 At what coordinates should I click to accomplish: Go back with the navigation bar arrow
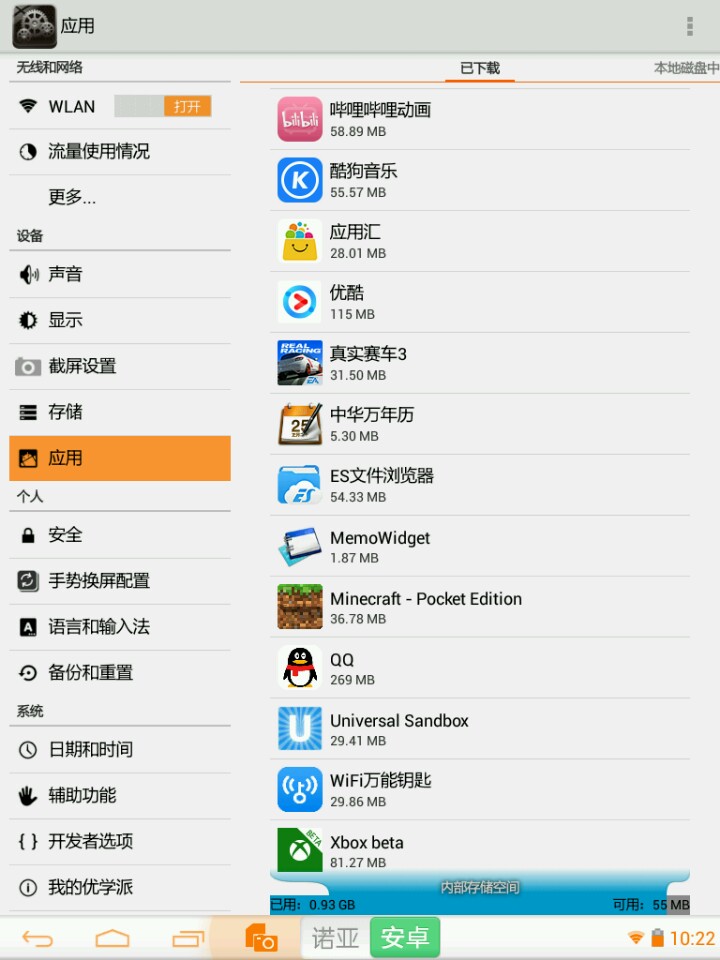click(38, 938)
